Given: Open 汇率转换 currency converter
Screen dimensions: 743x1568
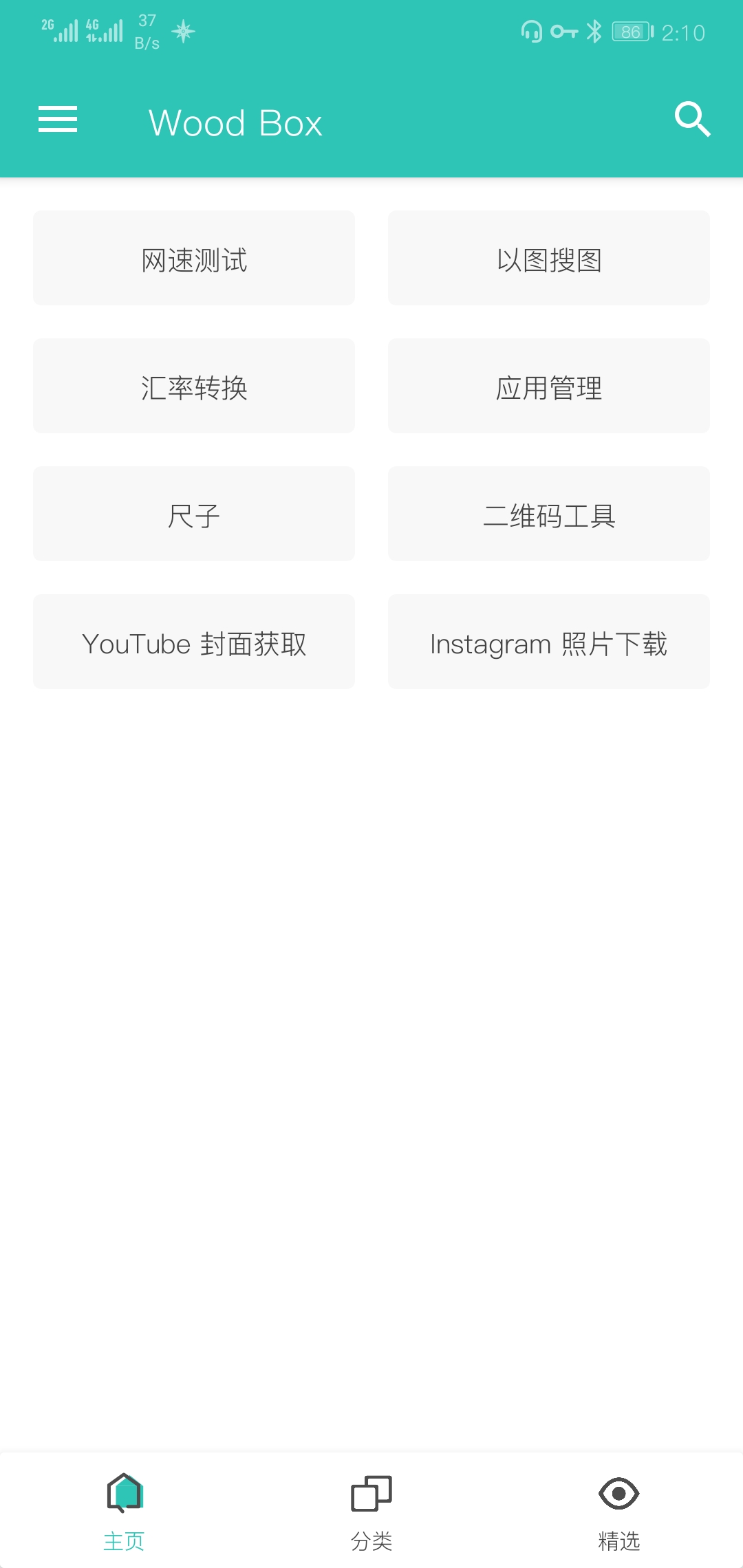Looking at the screenshot, I should point(194,386).
